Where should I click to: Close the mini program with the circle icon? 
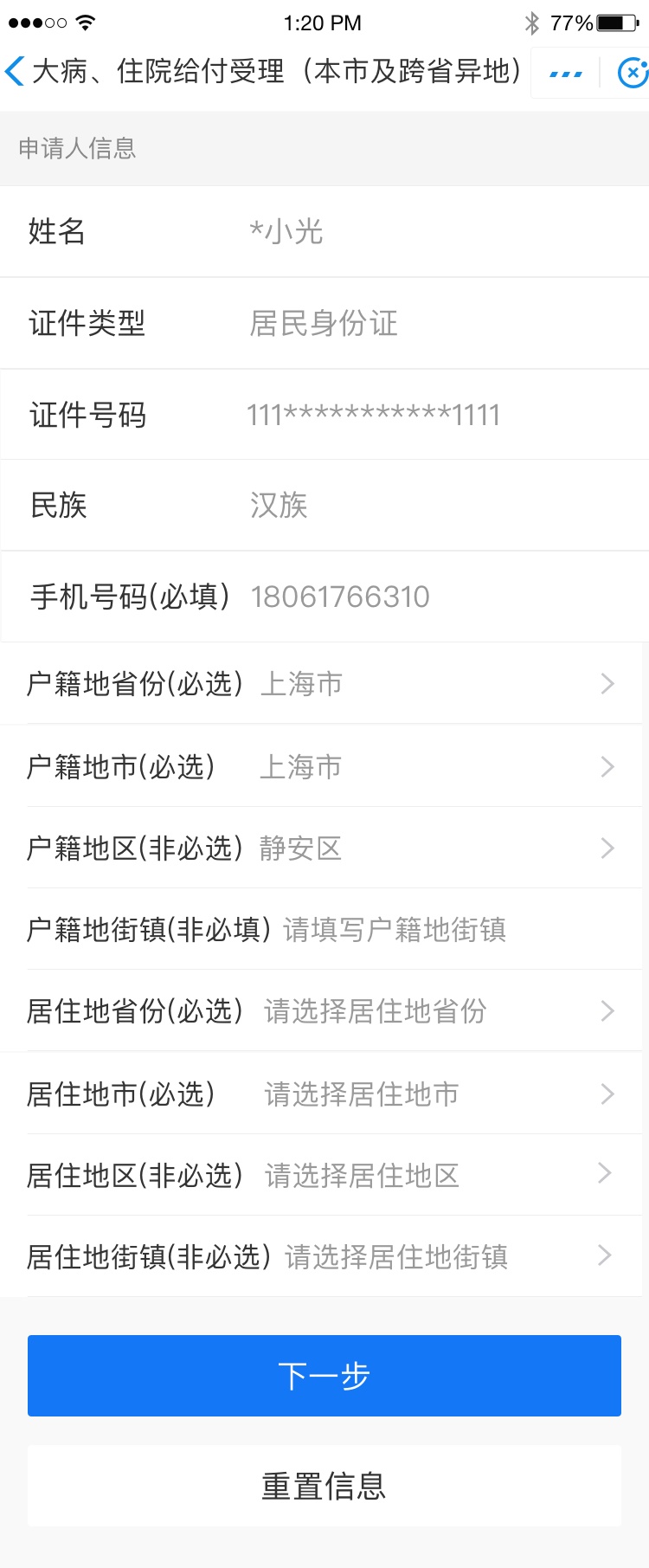[x=633, y=74]
